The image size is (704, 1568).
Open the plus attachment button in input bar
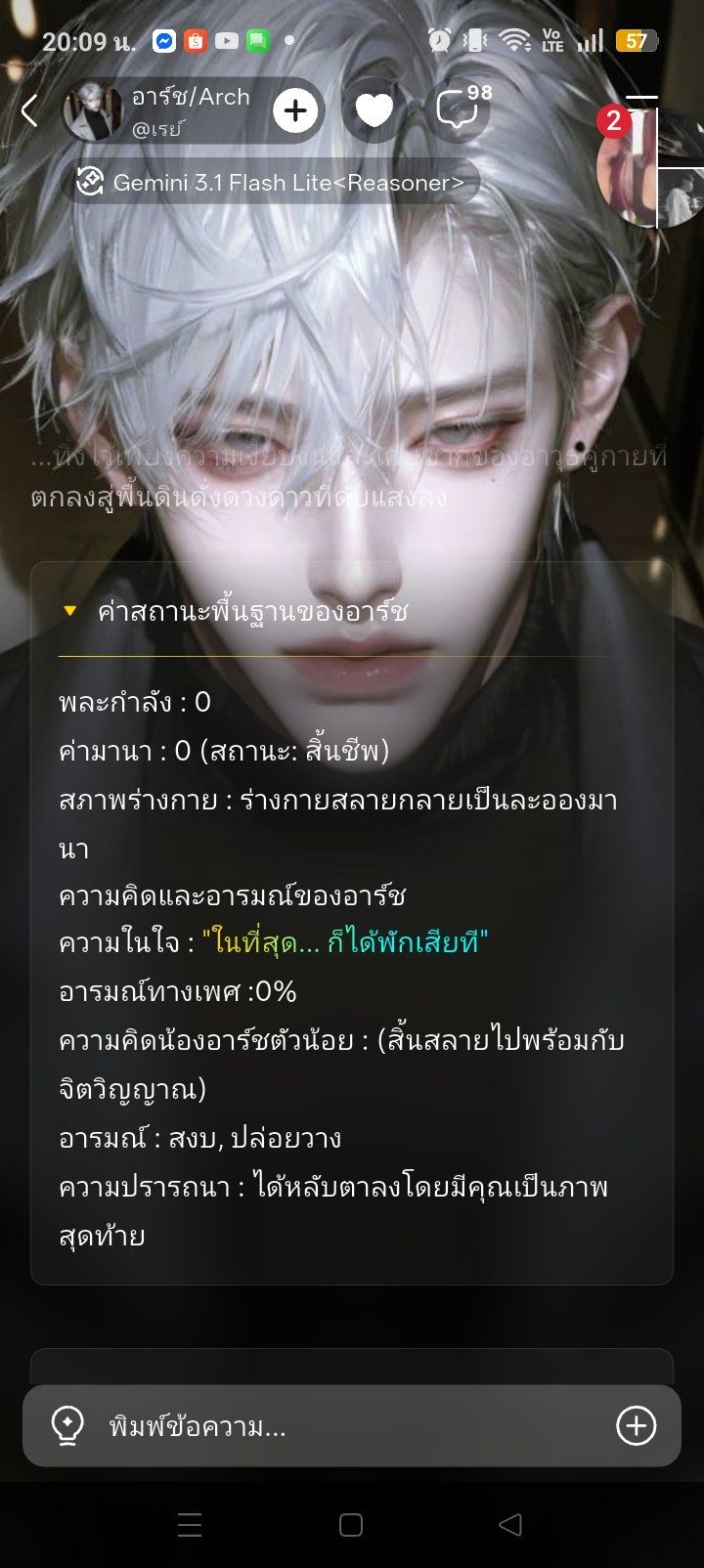click(636, 1426)
